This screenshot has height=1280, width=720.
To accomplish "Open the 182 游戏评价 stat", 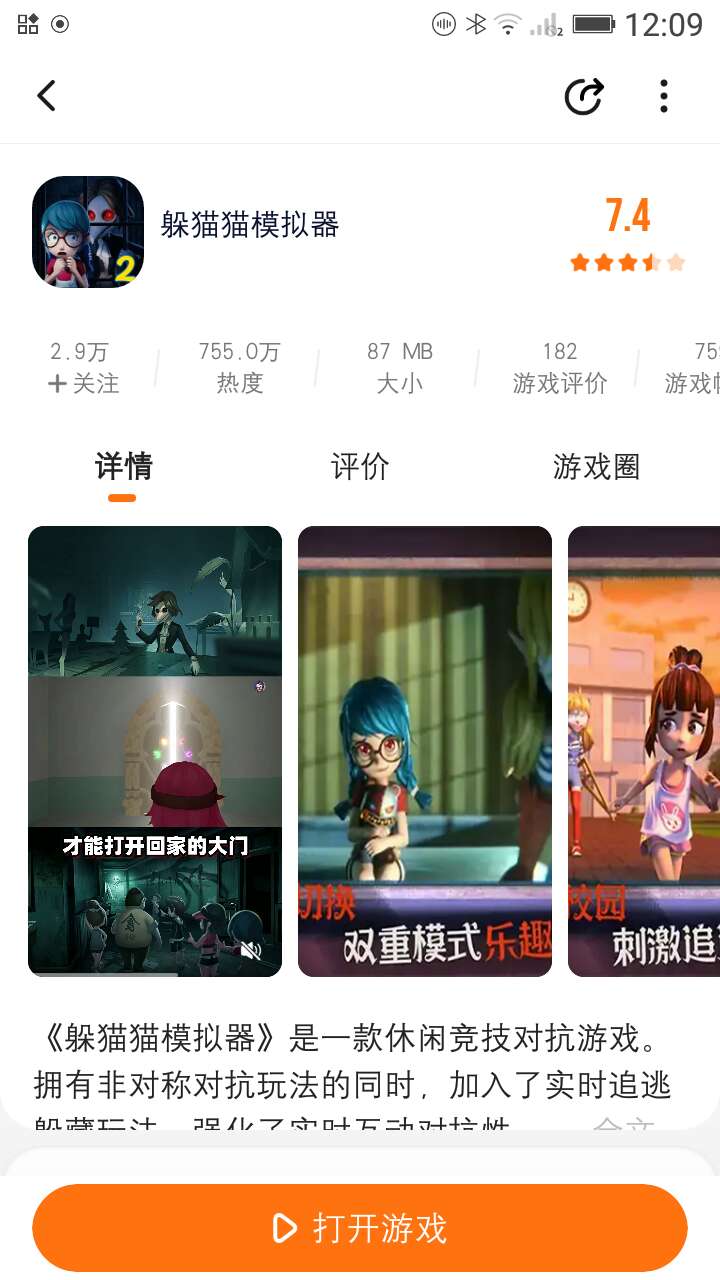I will pyautogui.click(x=560, y=367).
